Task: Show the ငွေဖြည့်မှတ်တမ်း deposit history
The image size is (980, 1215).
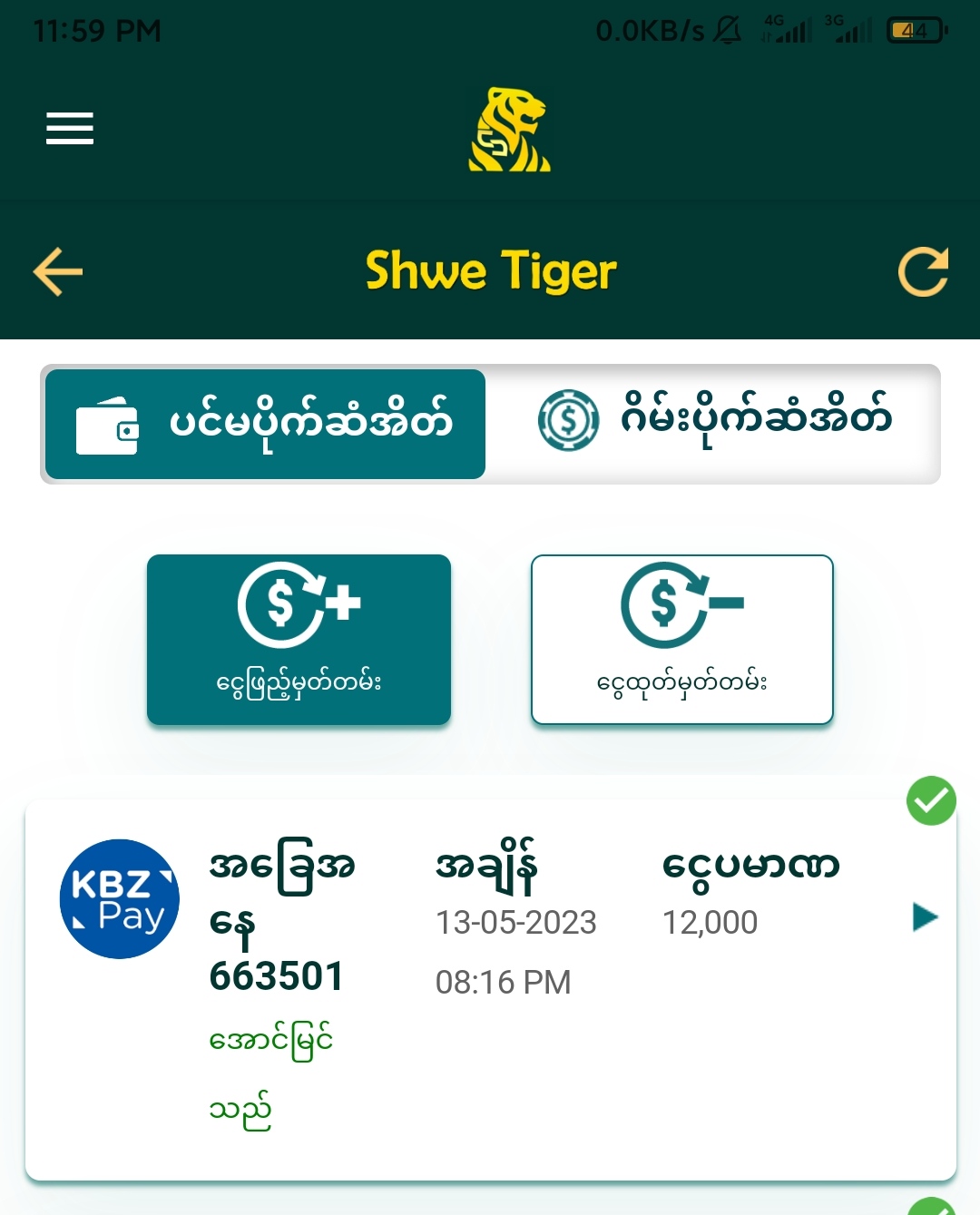Action: (x=299, y=639)
